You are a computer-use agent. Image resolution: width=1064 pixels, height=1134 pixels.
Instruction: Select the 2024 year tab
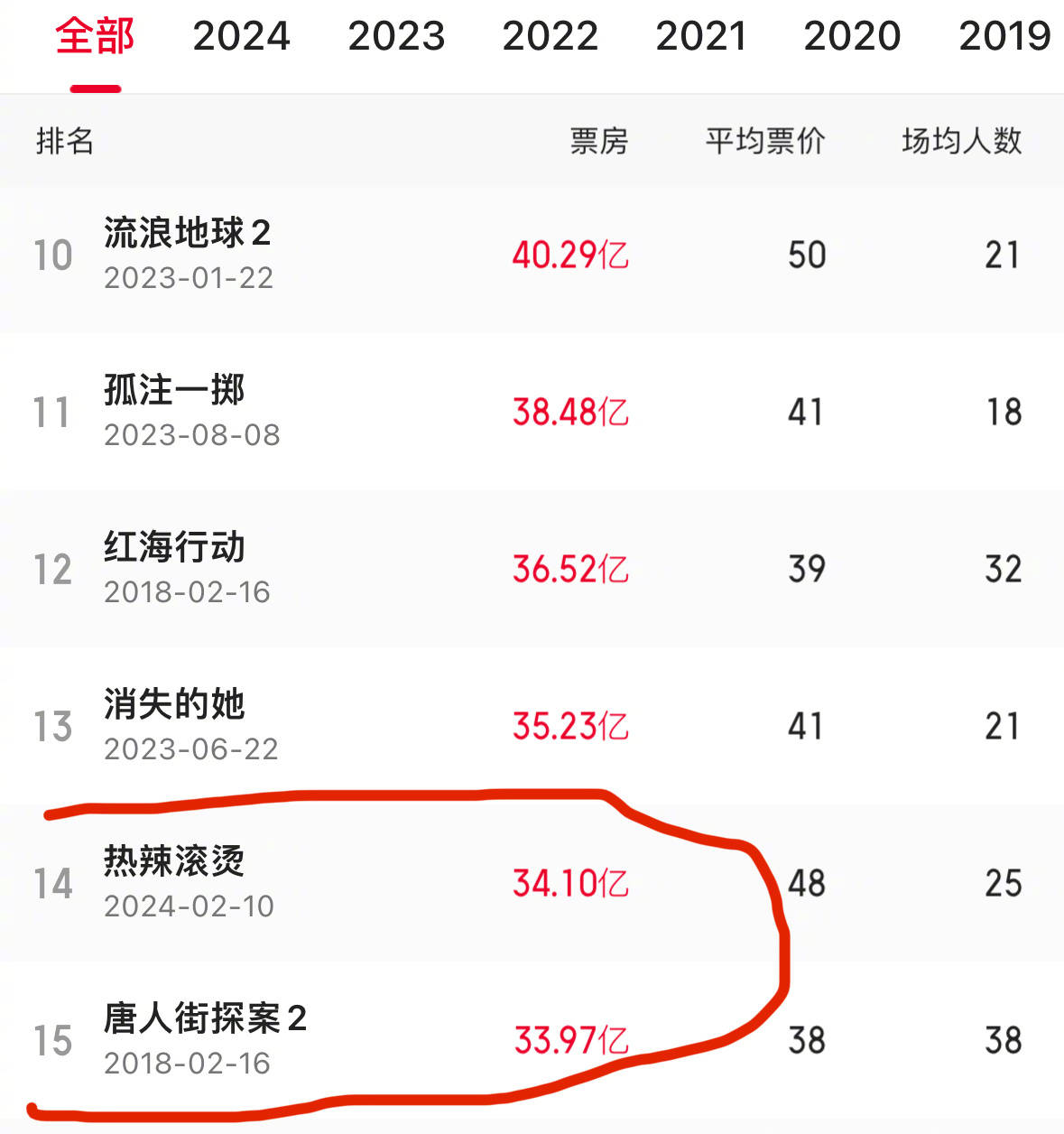click(241, 37)
